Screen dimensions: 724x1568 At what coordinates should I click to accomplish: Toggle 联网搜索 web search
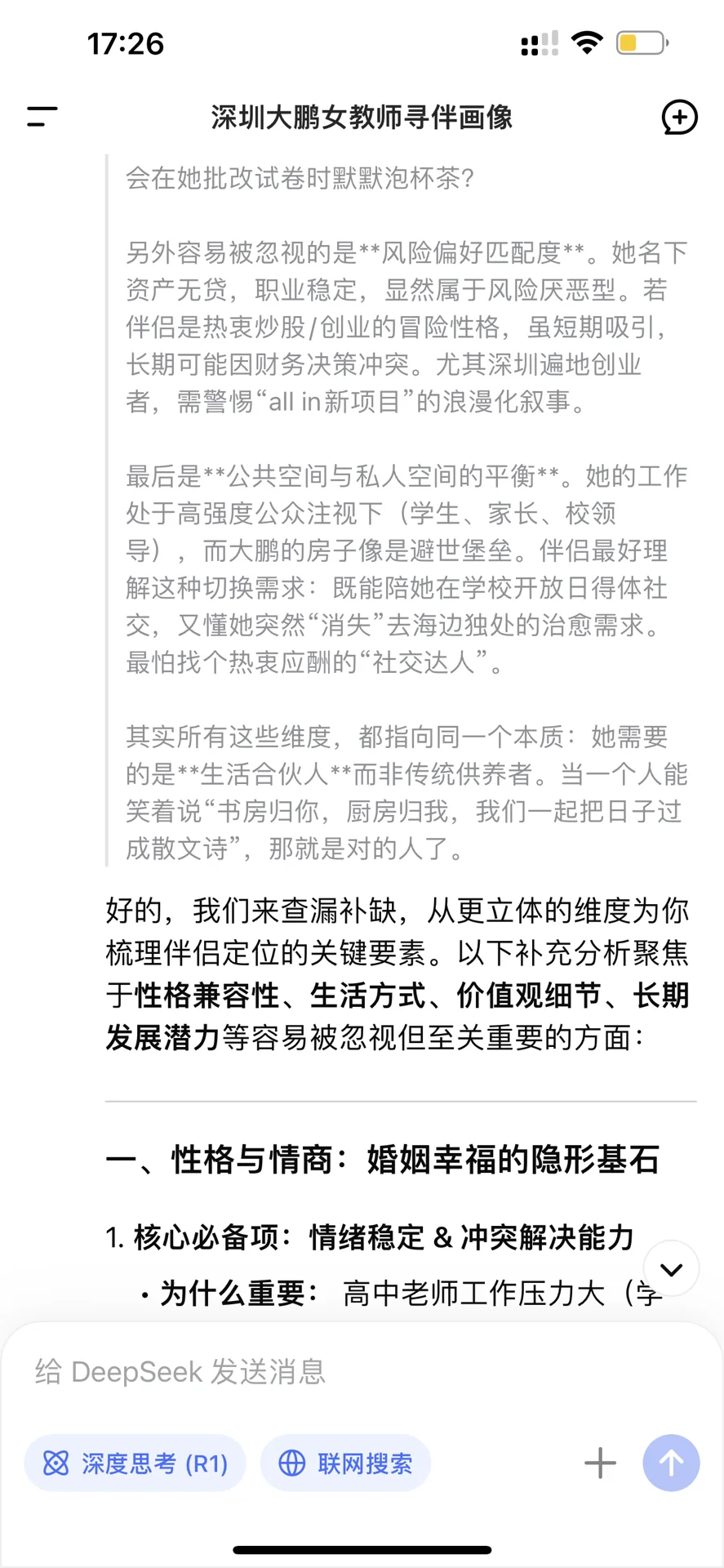click(x=345, y=1463)
